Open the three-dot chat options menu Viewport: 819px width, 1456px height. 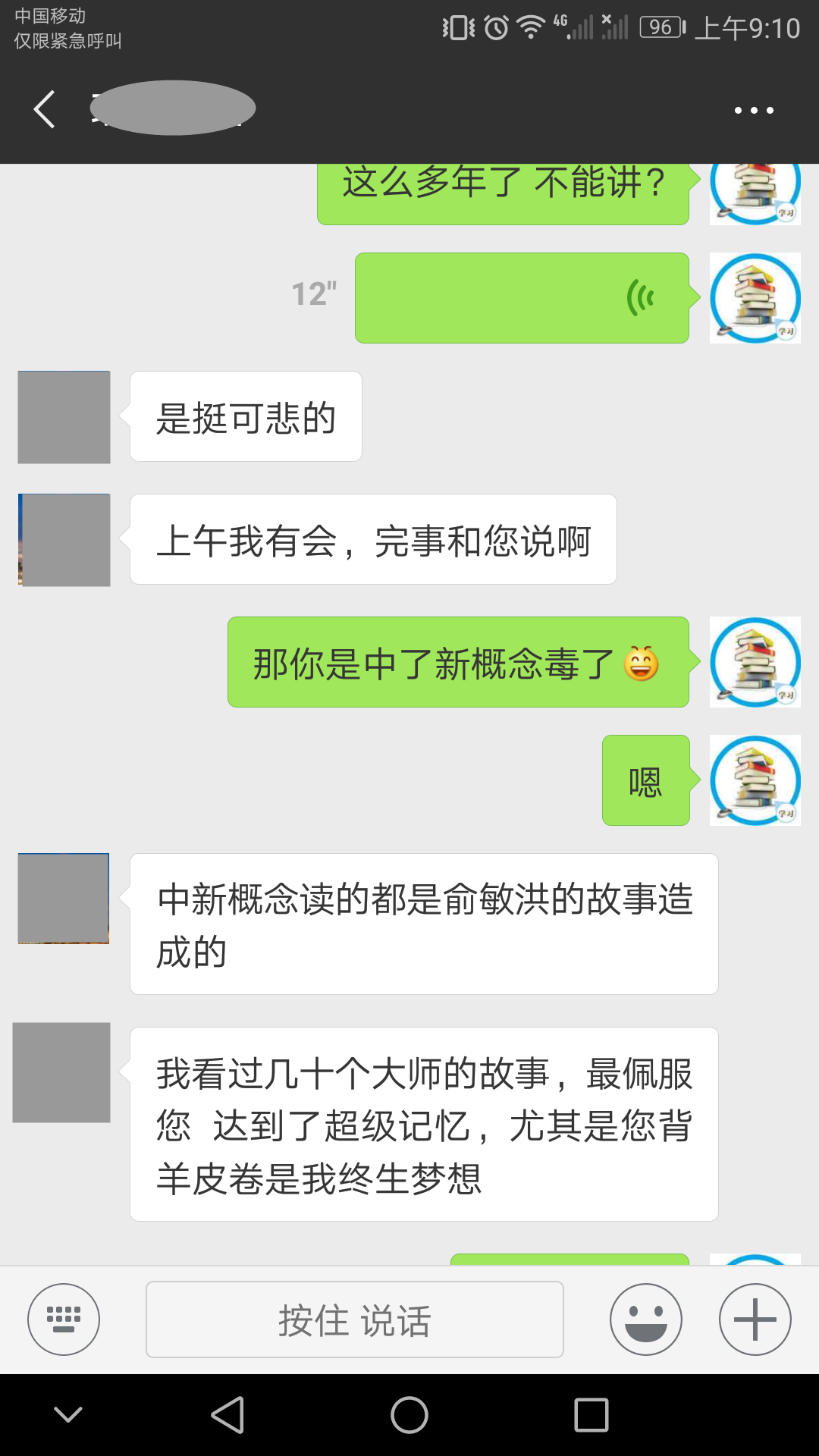pyautogui.click(x=754, y=111)
